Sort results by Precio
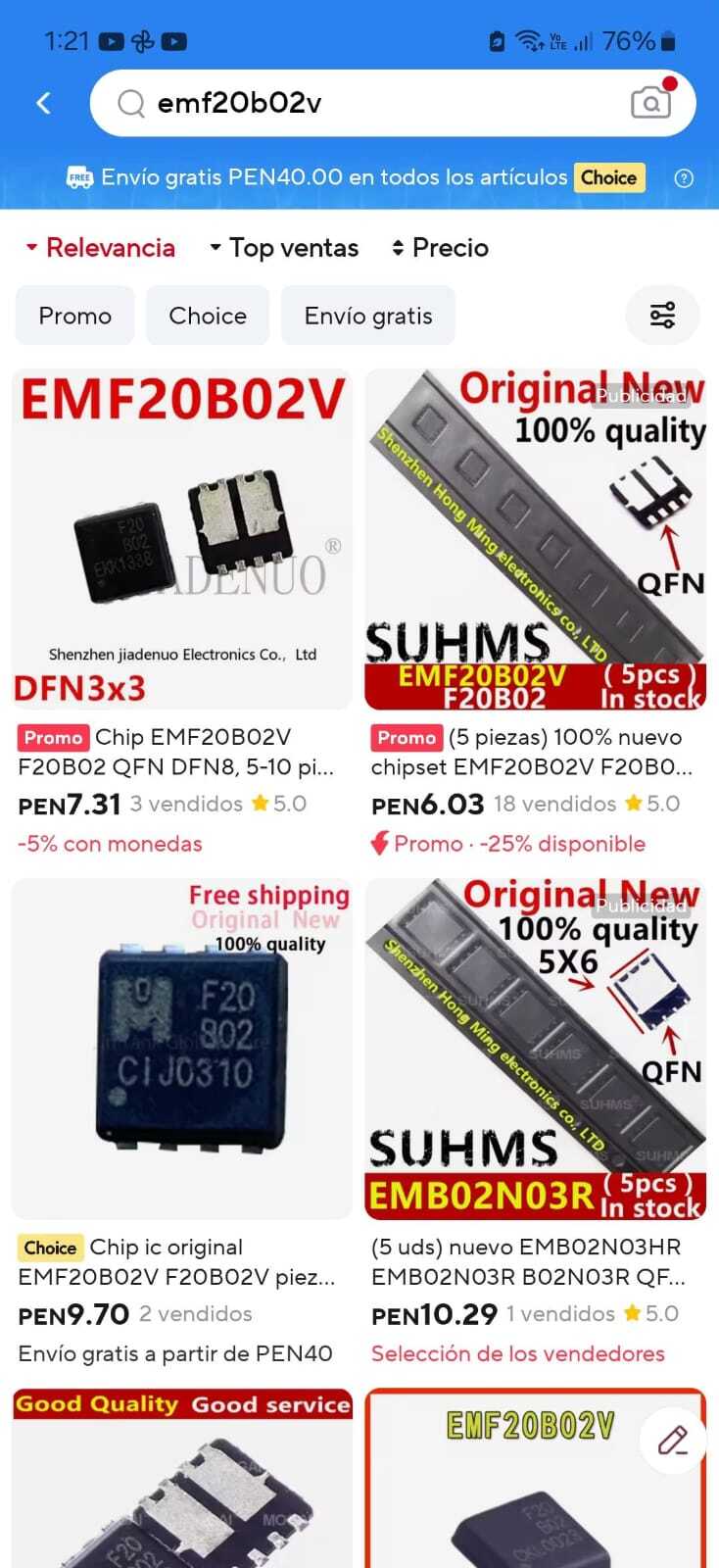Image resolution: width=719 pixels, height=1568 pixels. click(440, 248)
